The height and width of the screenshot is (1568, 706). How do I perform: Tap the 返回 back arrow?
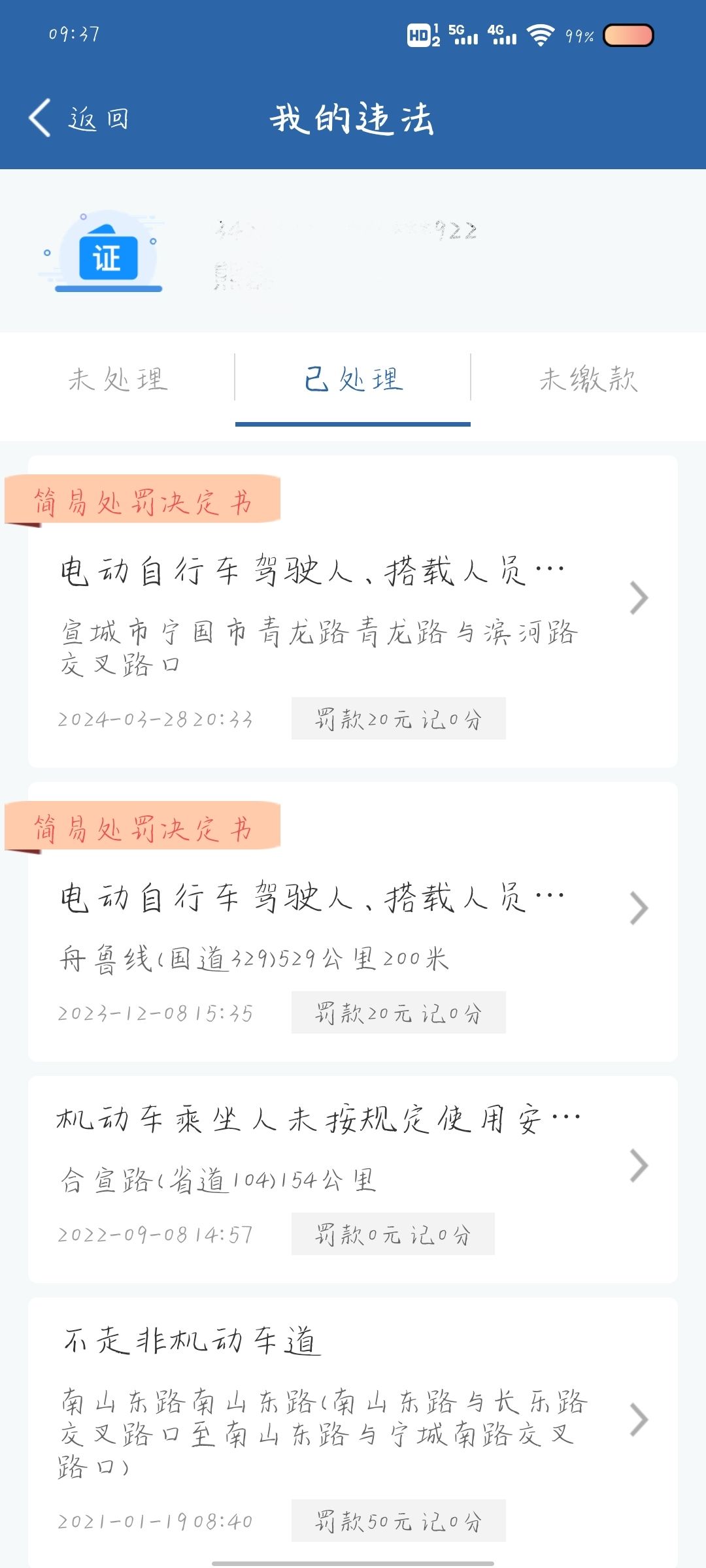click(x=41, y=118)
